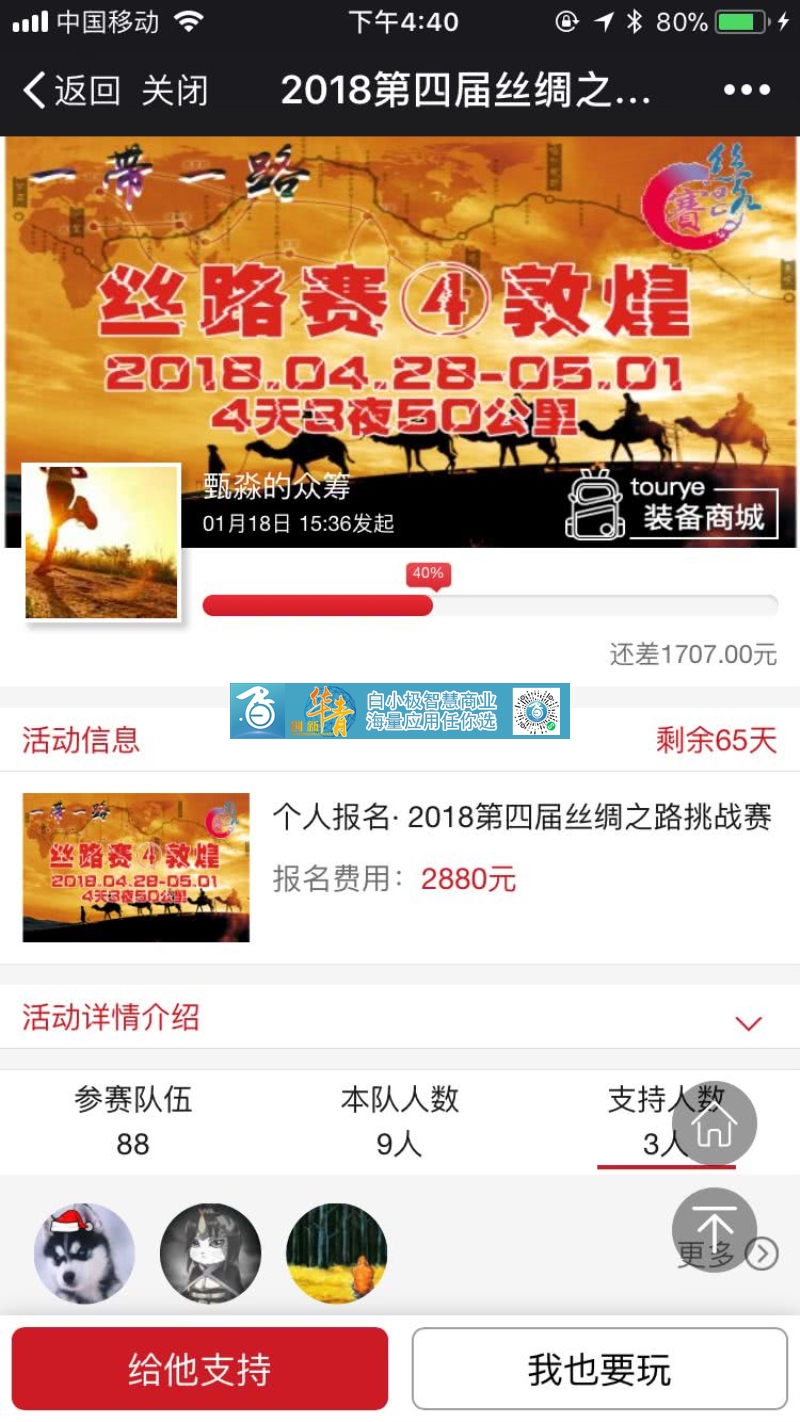This screenshot has width=800, height=1422.
Task: Expand 活动详情介绍 section
Action: coord(748,1022)
